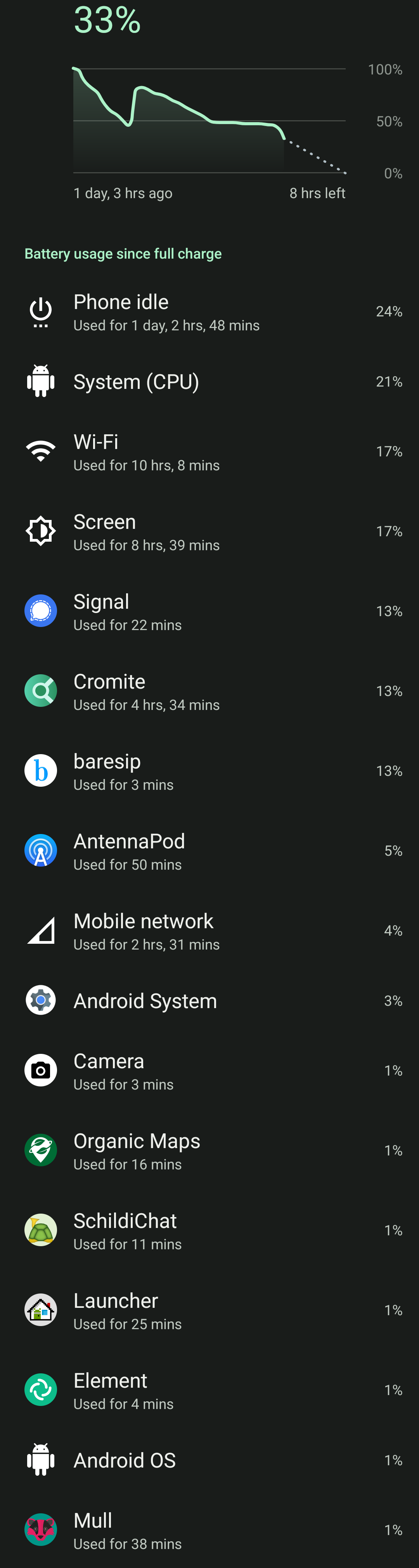Open Organic Maps battery usage

pyautogui.click(x=209, y=1151)
